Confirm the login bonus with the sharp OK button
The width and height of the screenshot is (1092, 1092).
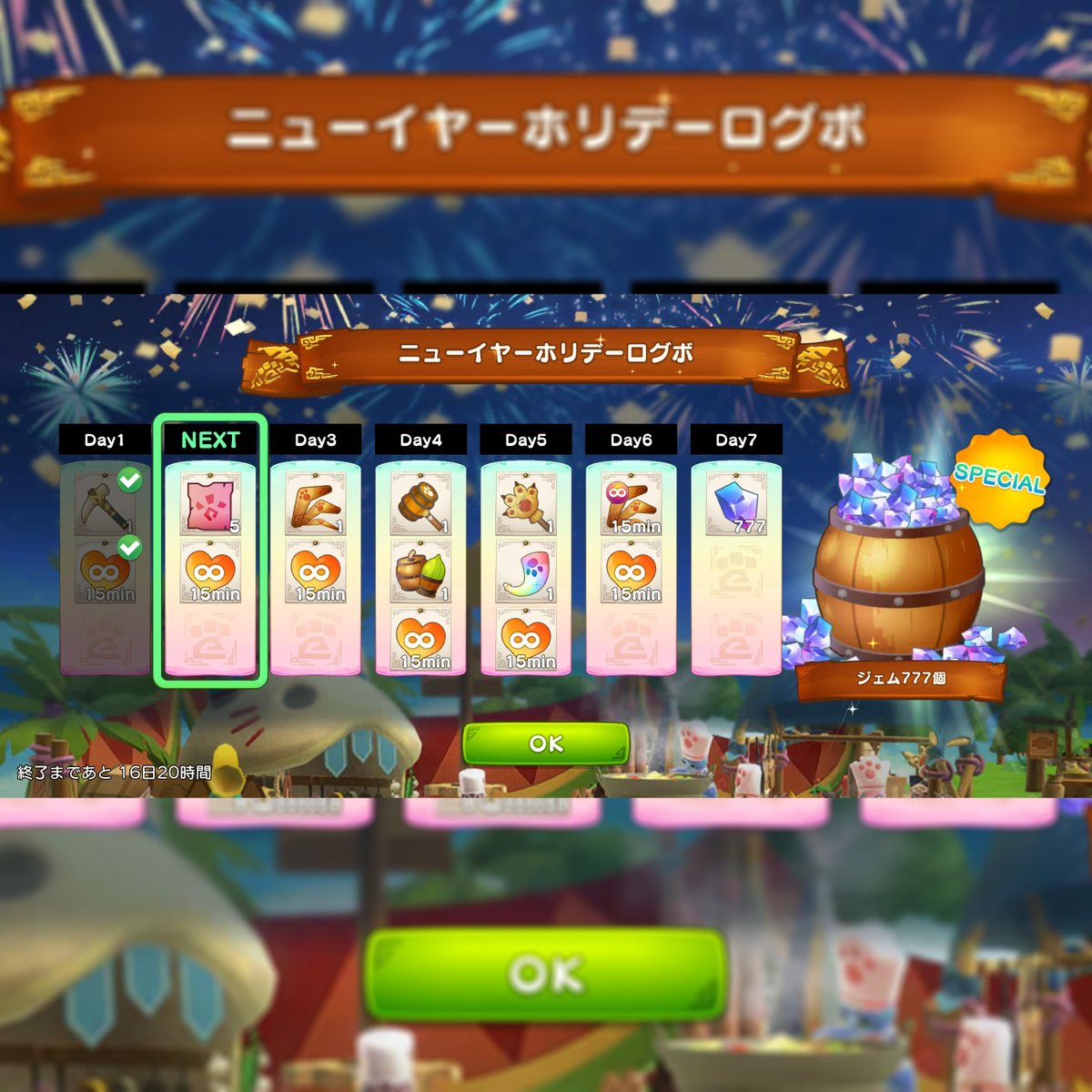(x=546, y=743)
